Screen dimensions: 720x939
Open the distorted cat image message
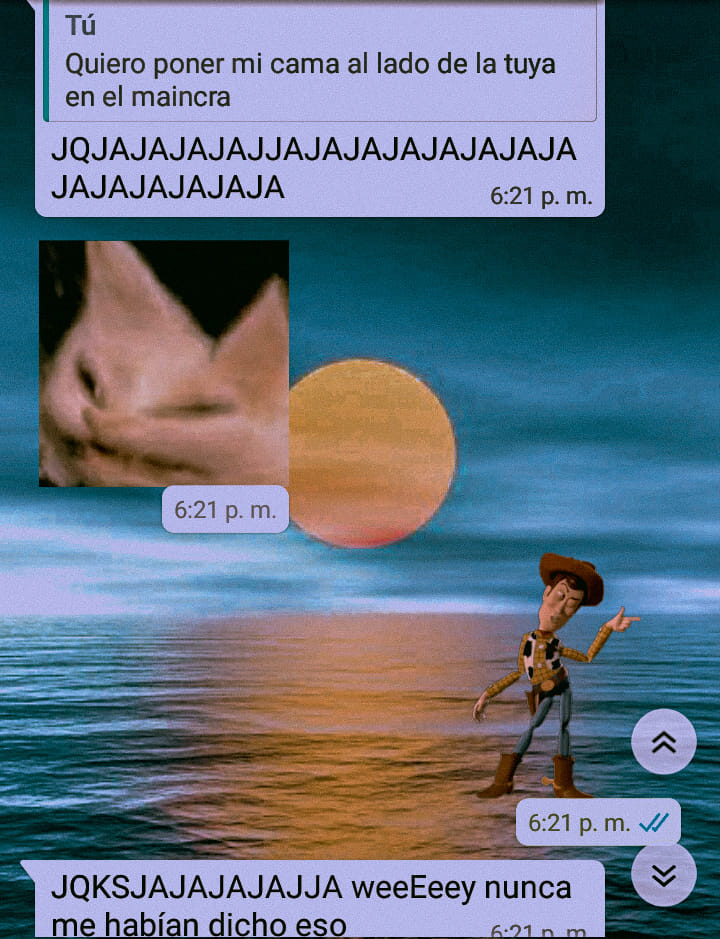click(x=164, y=364)
